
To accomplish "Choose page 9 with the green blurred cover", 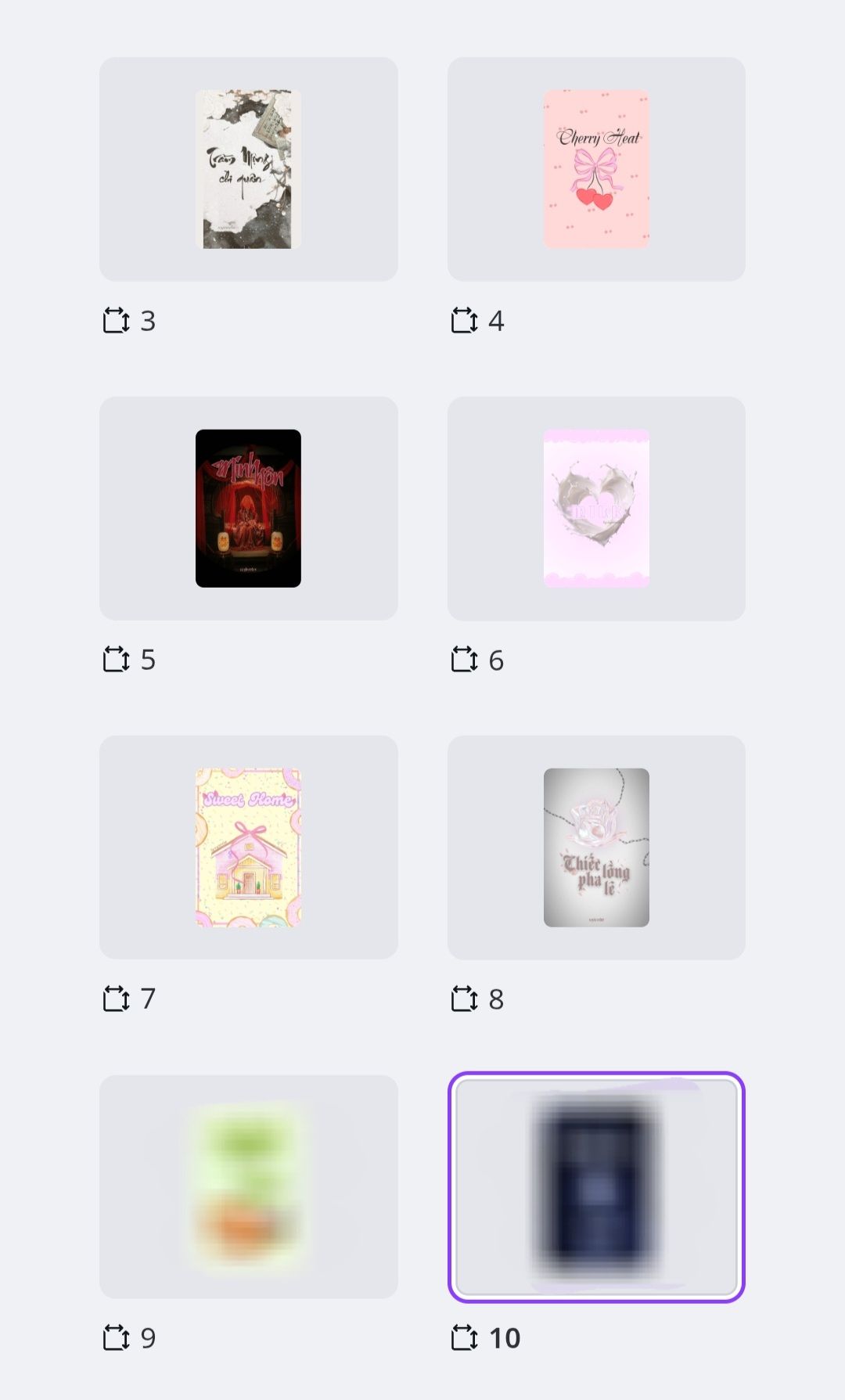I will coord(248,1186).
